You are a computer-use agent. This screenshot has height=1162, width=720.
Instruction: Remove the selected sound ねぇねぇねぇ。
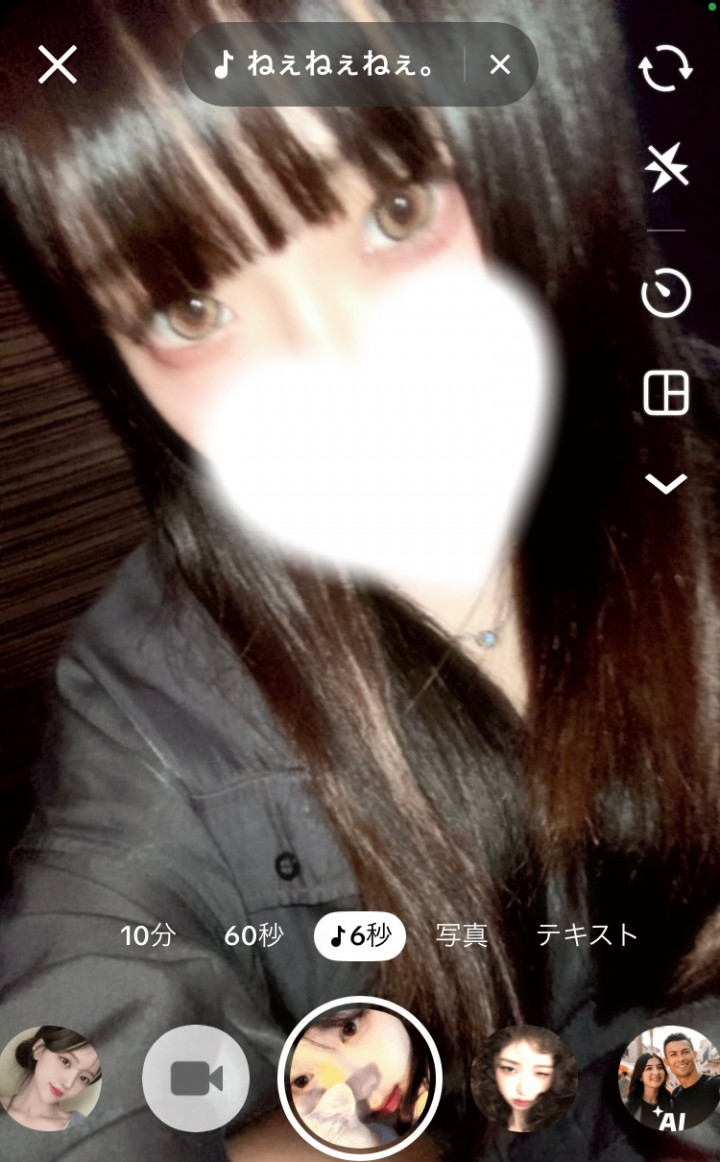pos(500,66)
